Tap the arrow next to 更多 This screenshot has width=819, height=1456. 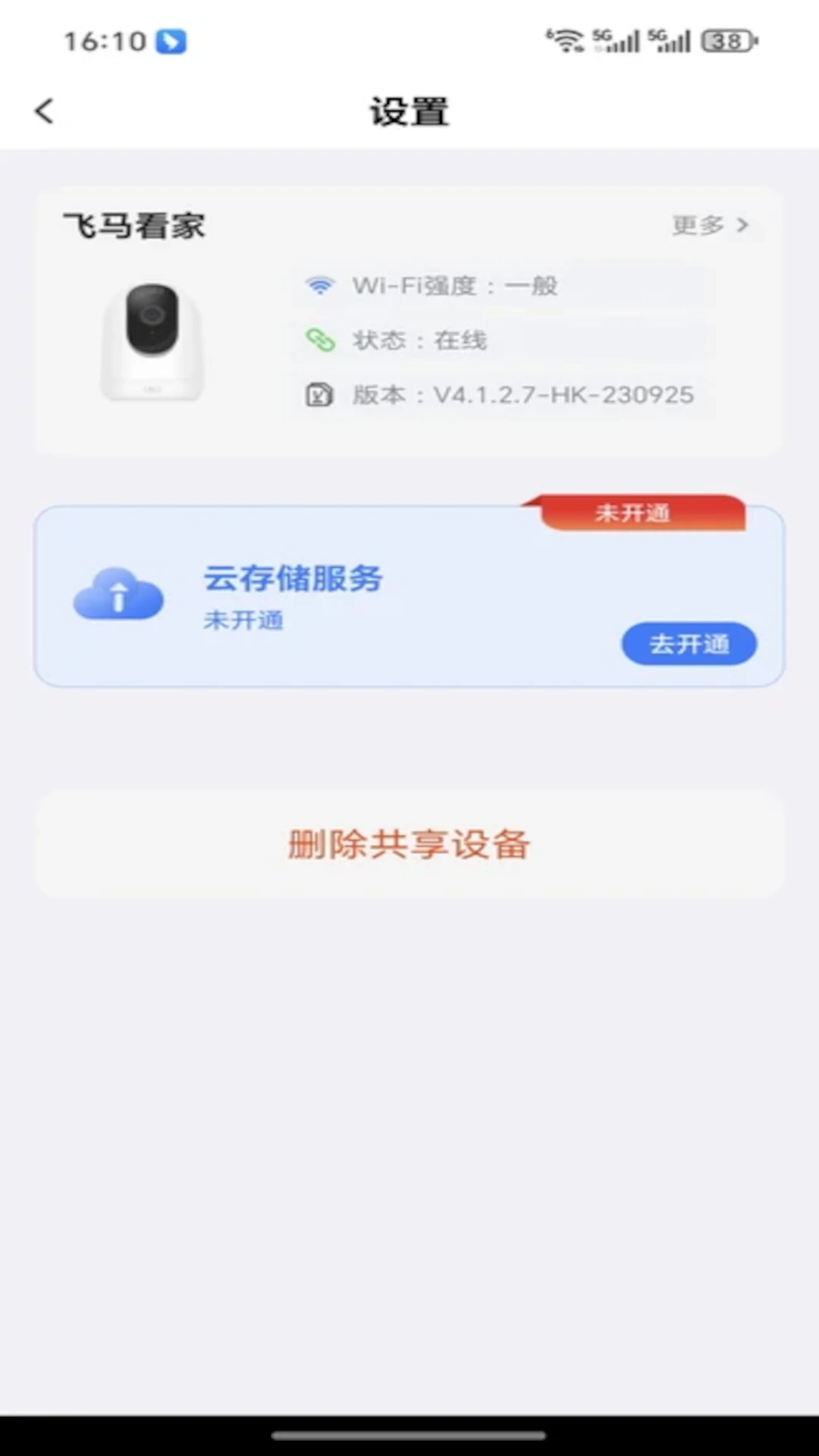click(743, 224)
